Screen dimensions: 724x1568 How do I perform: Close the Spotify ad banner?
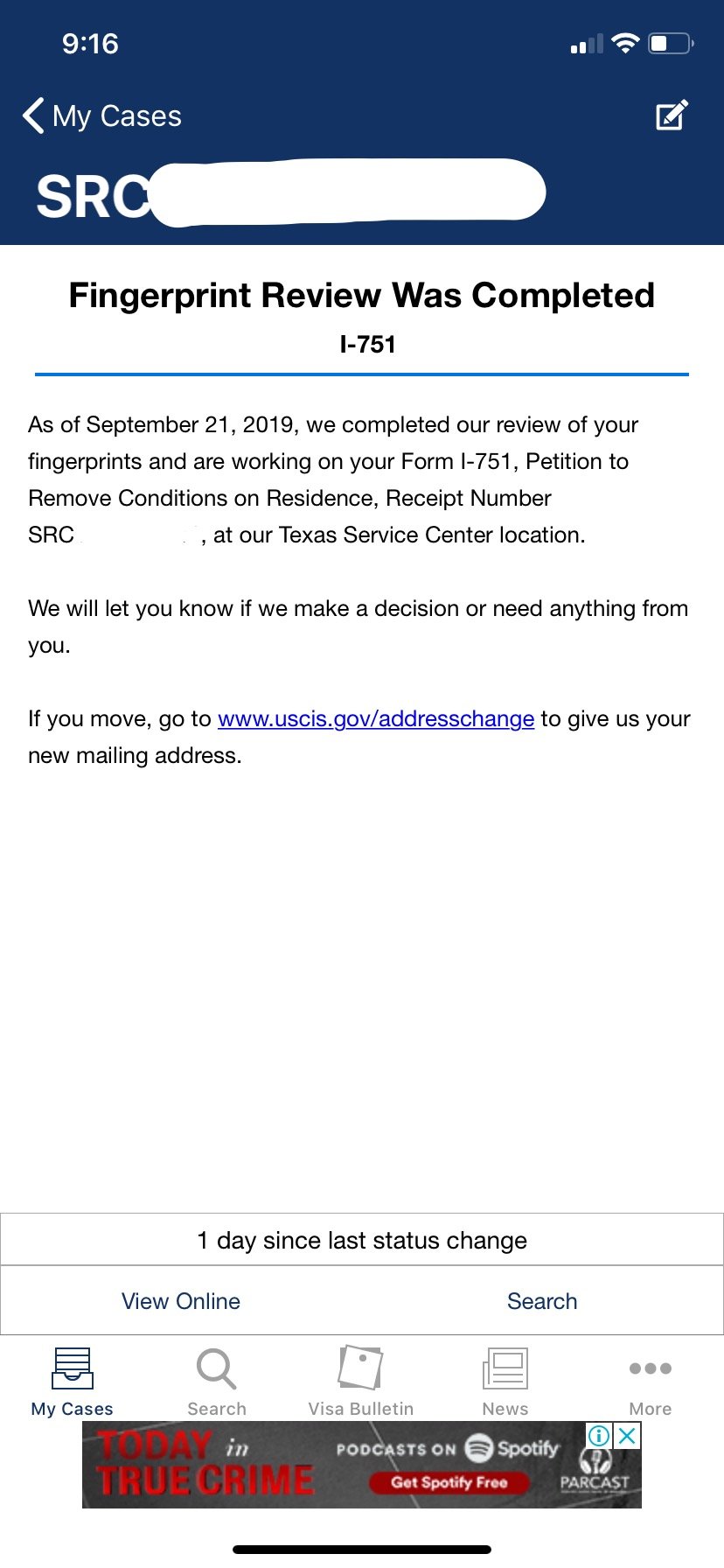pyautogui.click(x=627, y=1436)
